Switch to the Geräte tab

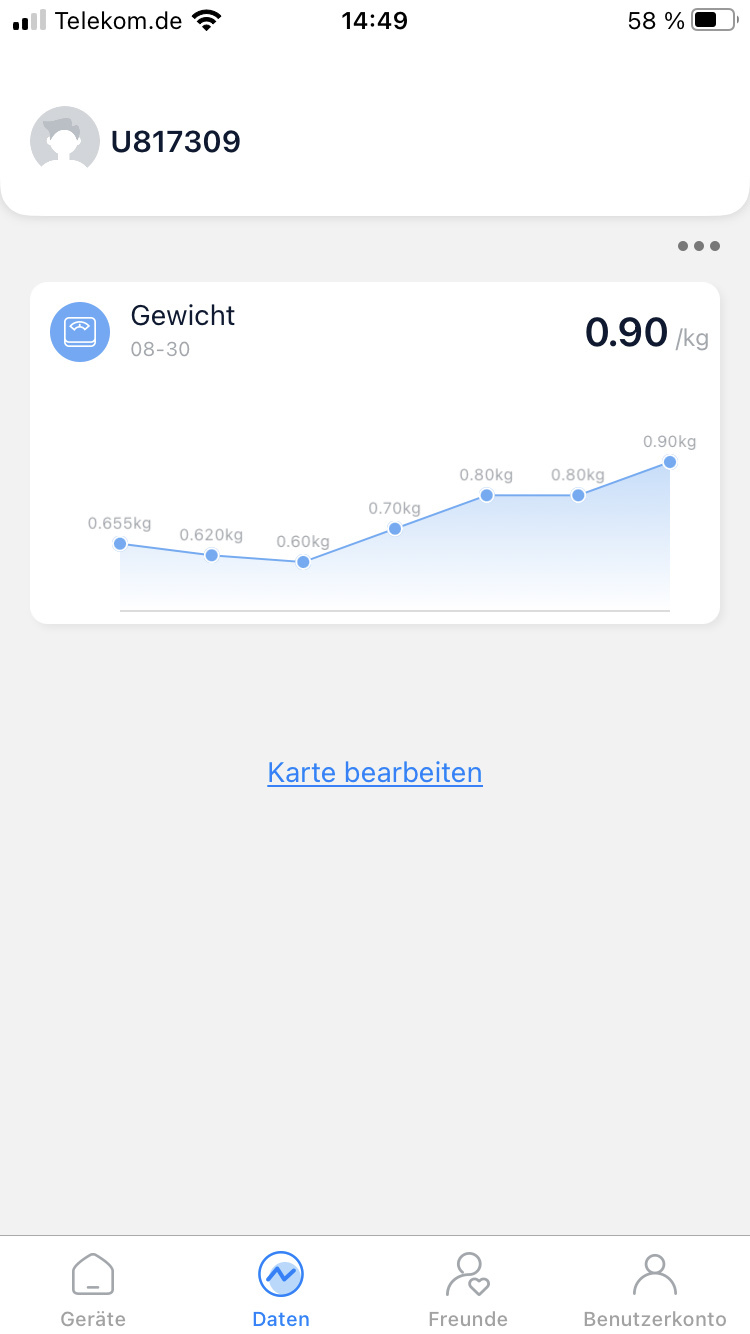tap(93, 1289)
